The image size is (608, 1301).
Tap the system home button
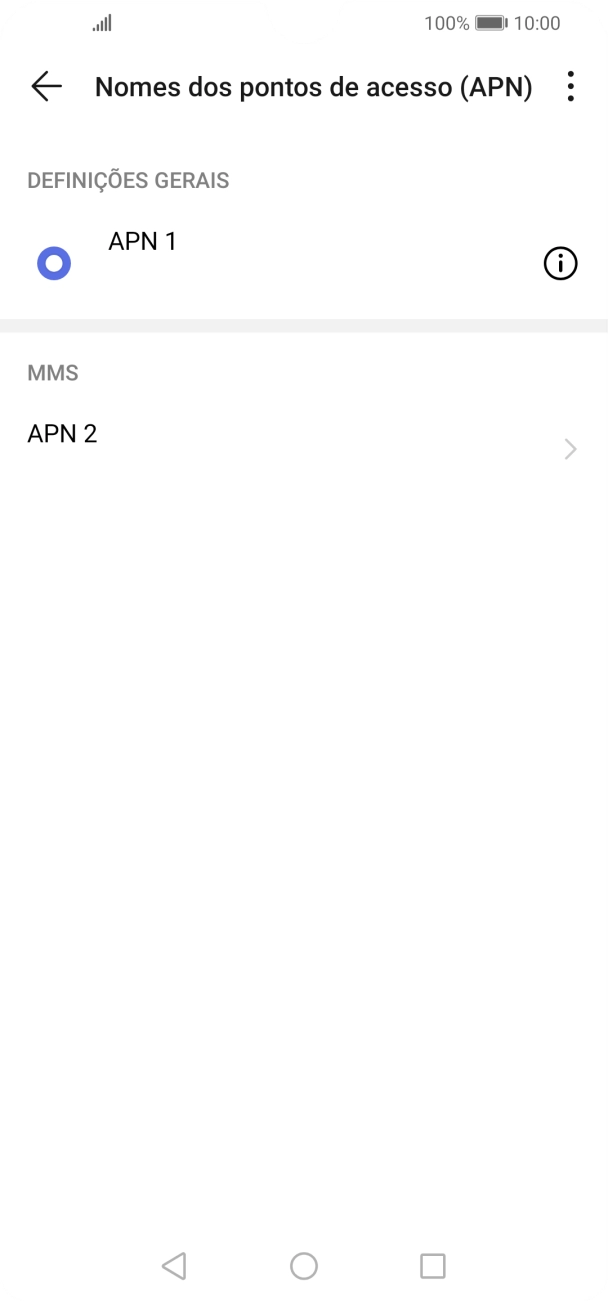(x=304, y=1266)
